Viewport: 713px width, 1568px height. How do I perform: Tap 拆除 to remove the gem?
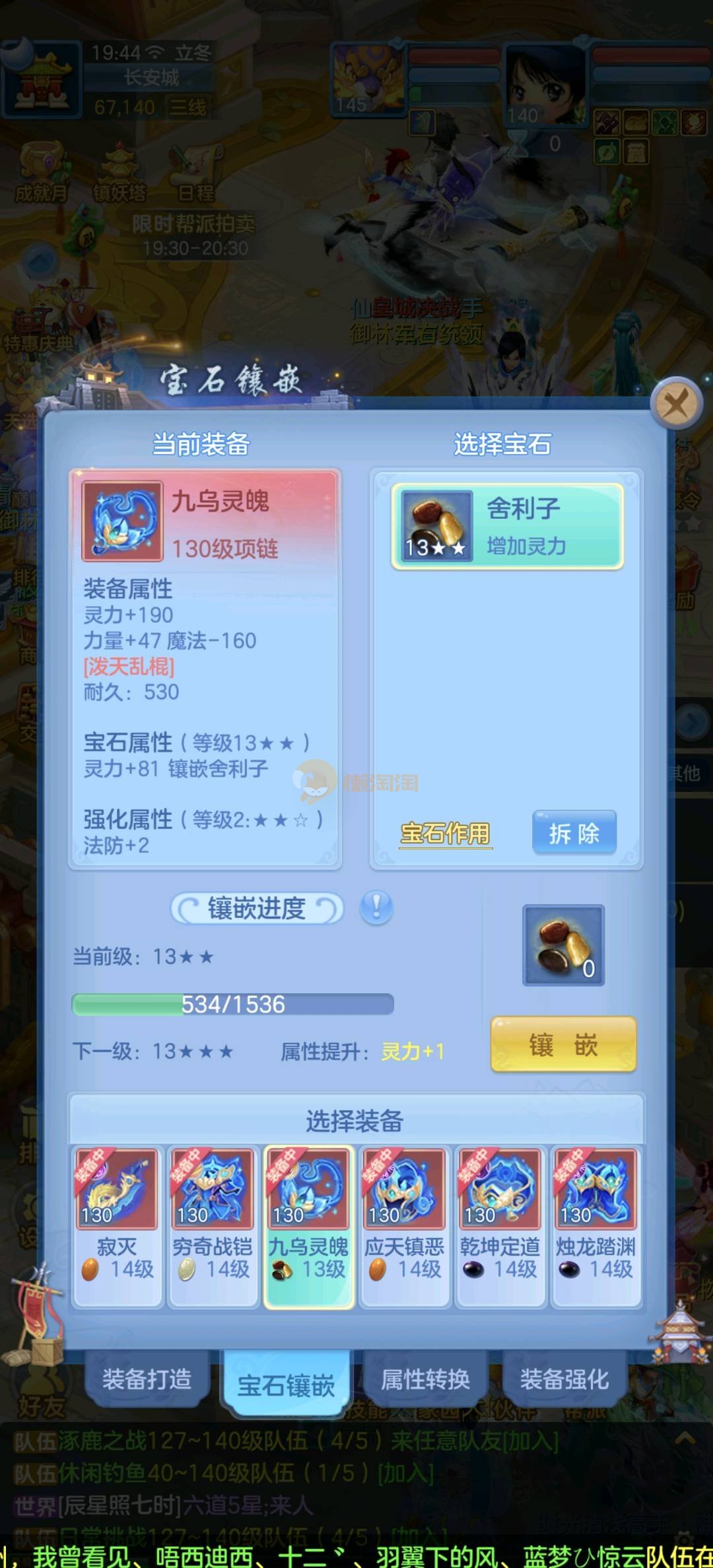[x=574, y=833]
